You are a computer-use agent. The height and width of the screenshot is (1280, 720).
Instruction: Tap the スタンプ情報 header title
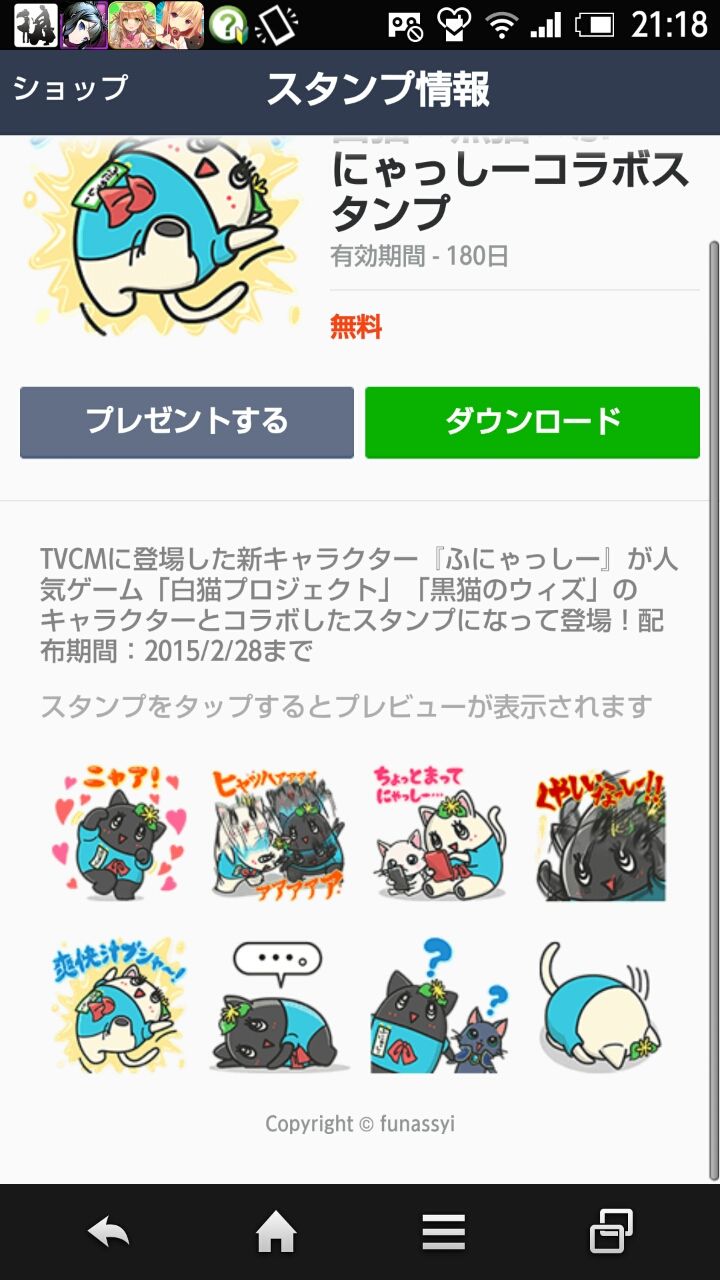(x=378, y=89)
